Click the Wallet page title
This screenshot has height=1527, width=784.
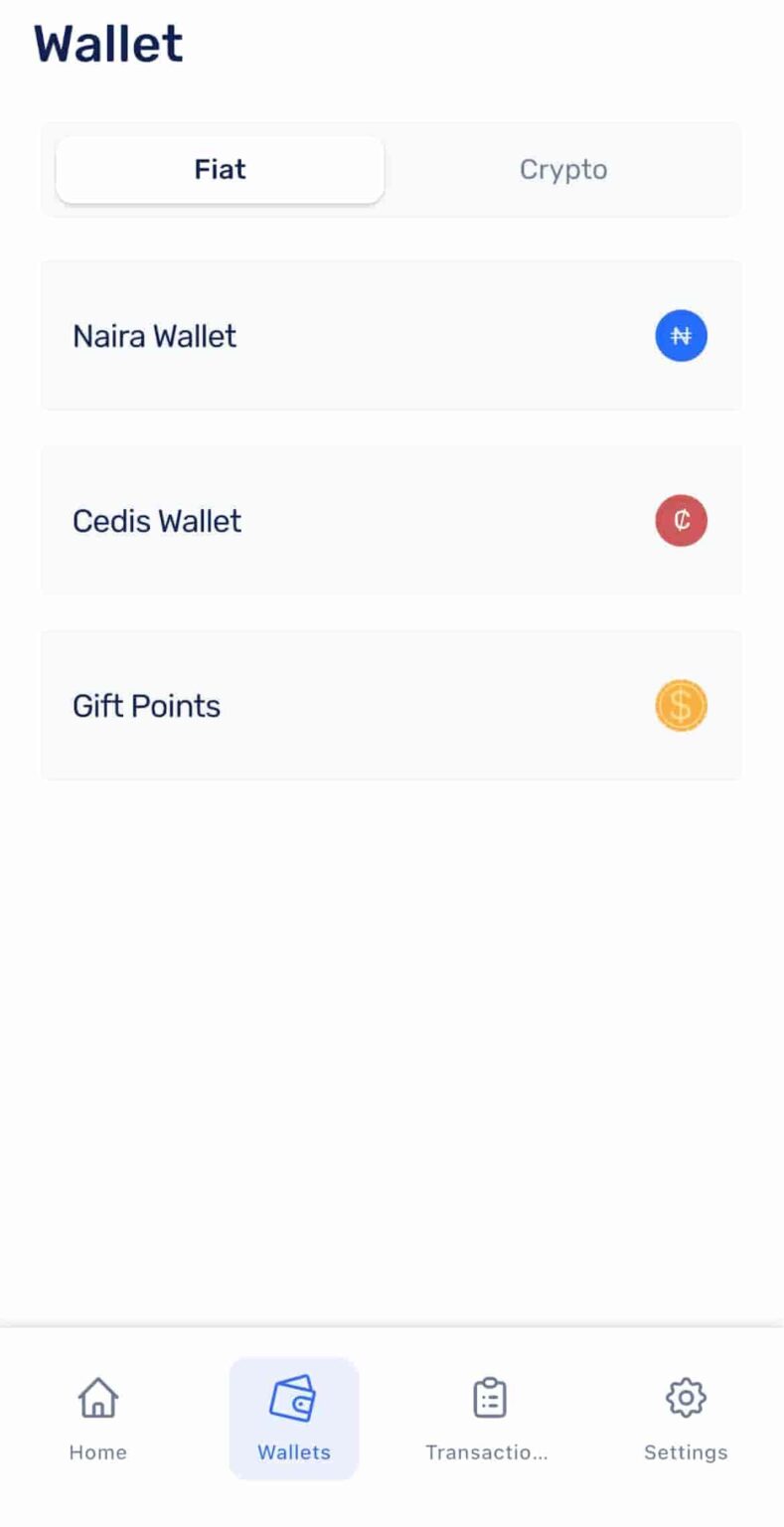click(108, 43)
